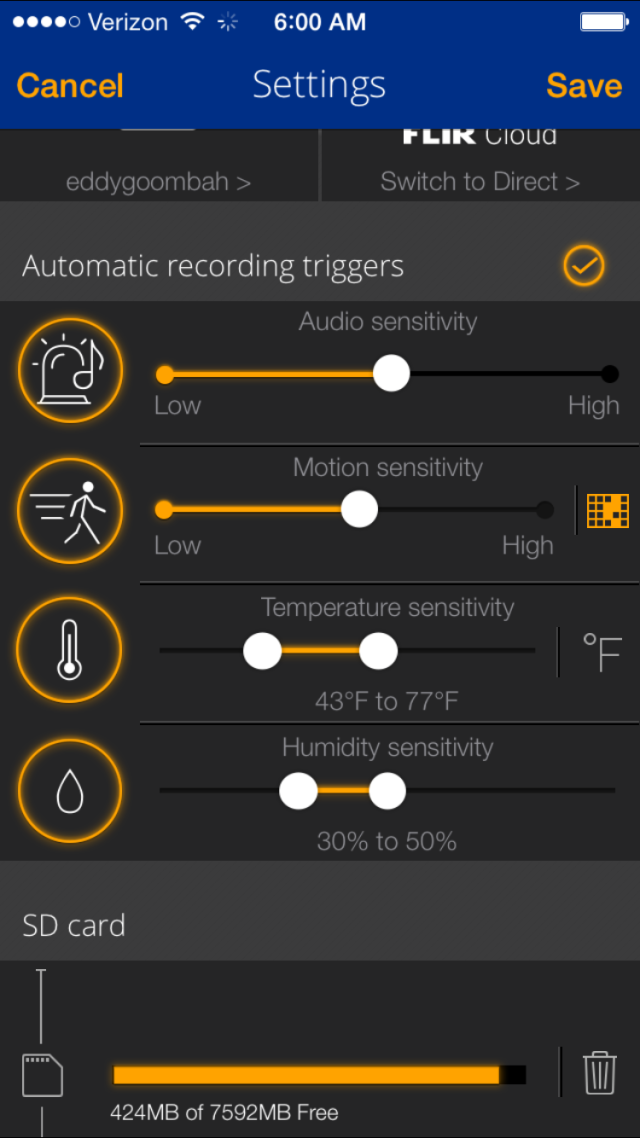Tap the upper temperature slider knob
Image resolution: width=640 pixels, height=1138 pixels.
point(378,651)
